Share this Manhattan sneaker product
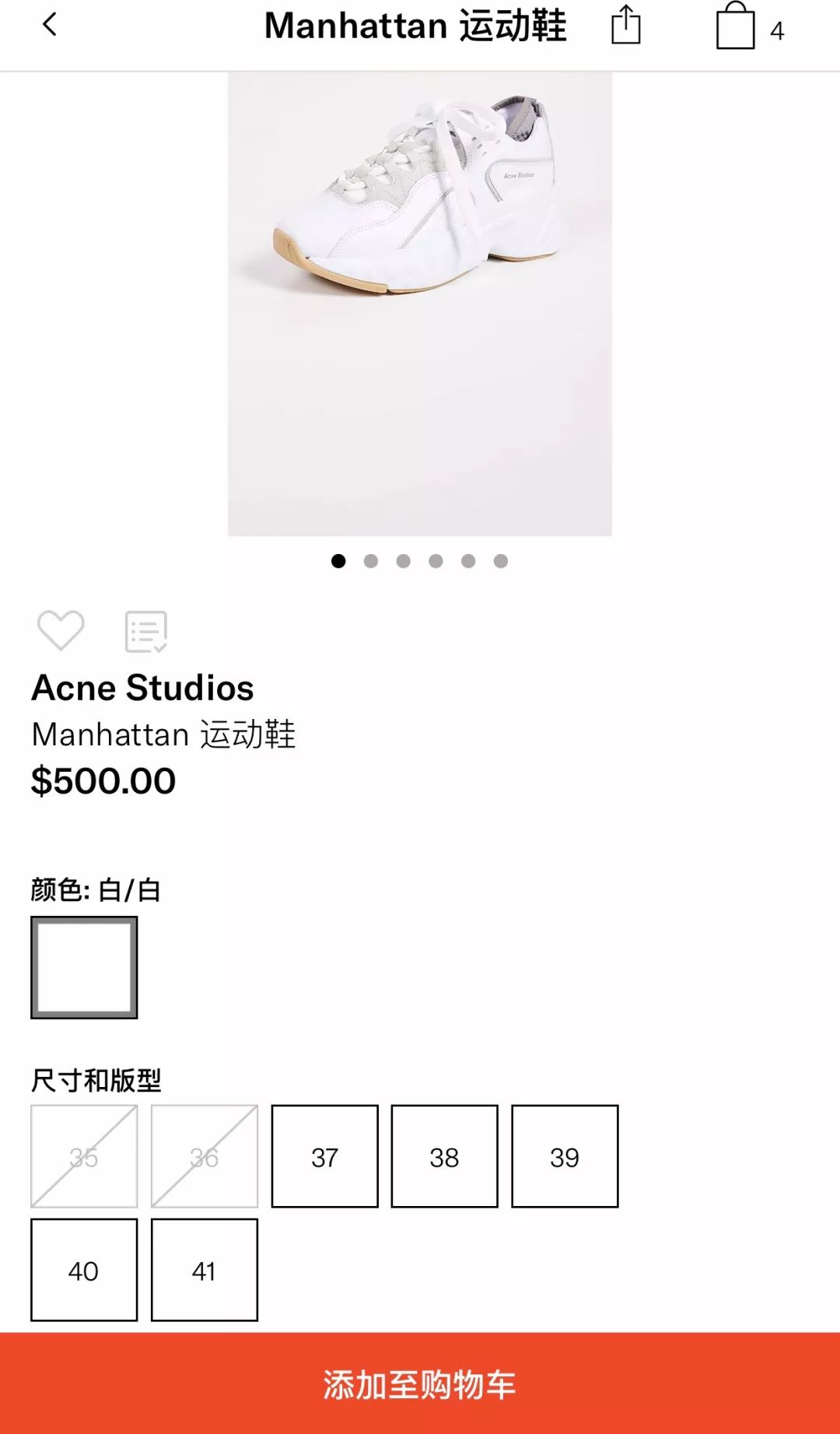 [x=625, y=26]
